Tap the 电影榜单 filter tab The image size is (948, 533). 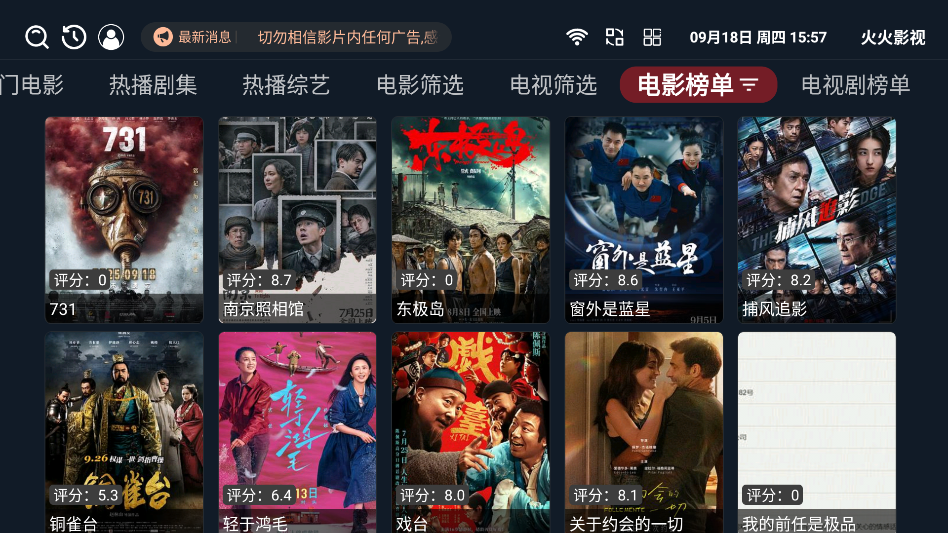(698, 85)
